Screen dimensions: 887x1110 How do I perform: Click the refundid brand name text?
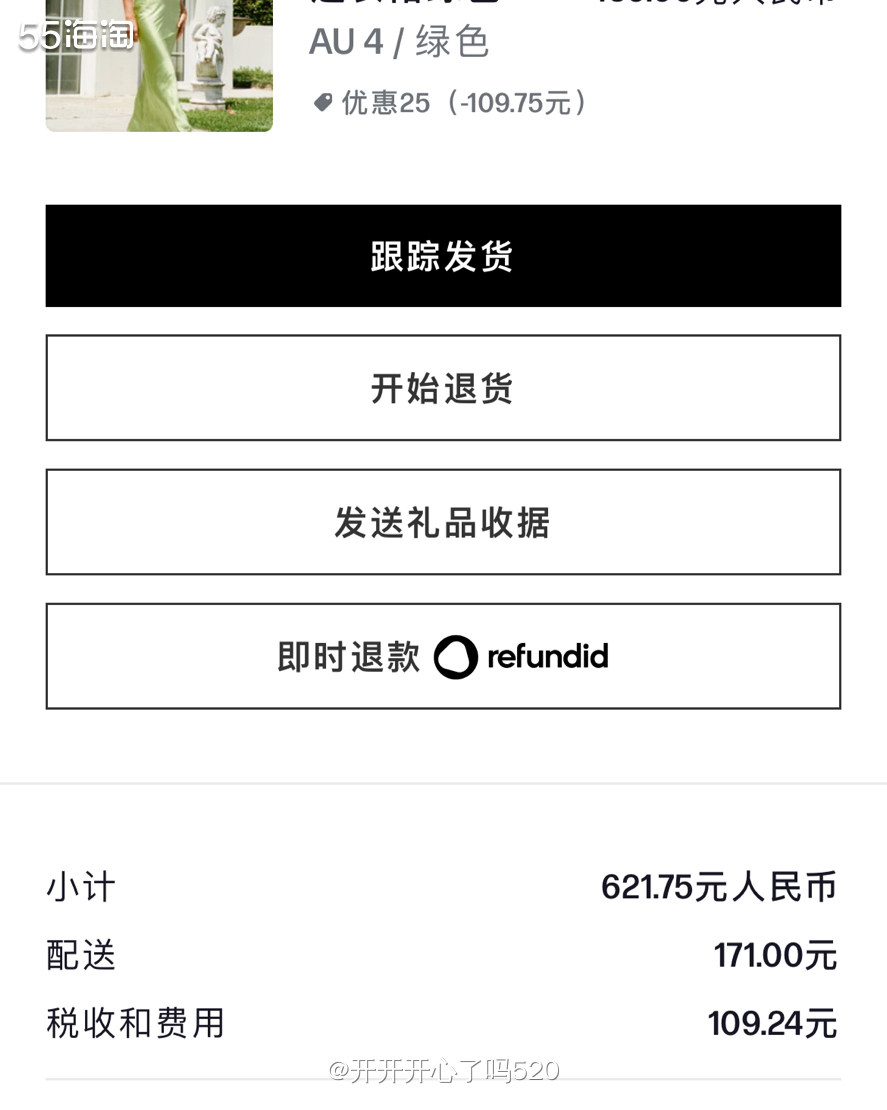[x=548, y=657]
